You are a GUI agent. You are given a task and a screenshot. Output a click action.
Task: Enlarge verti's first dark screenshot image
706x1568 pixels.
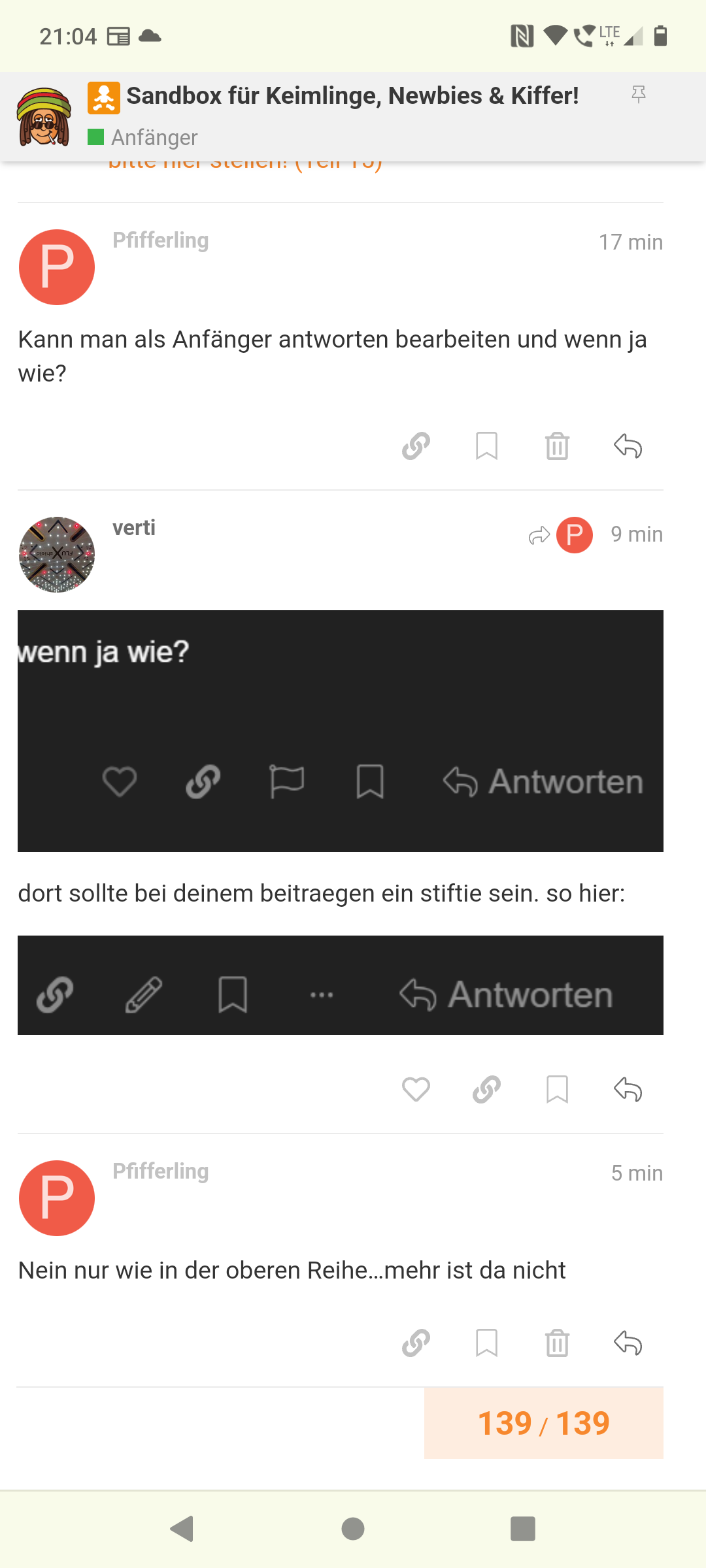tap(340, 730)
